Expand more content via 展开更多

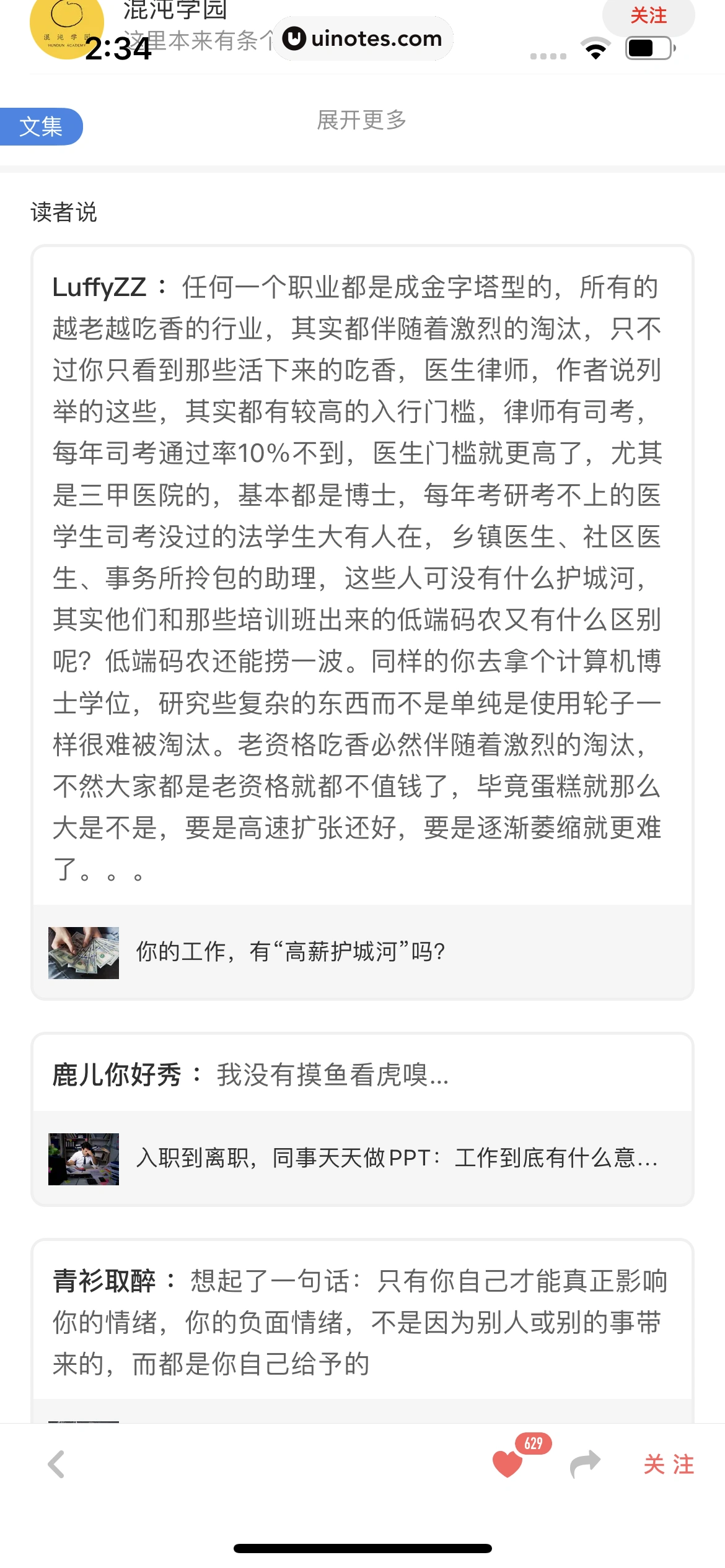362,121
